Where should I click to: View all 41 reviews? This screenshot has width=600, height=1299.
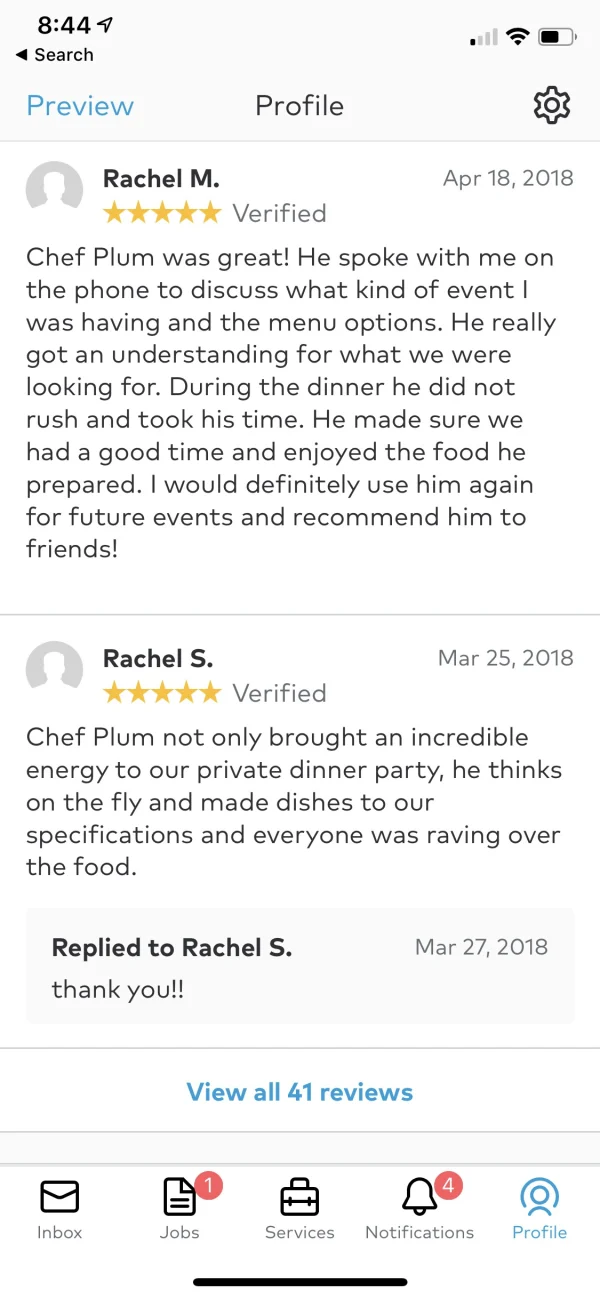point(300,1092)
